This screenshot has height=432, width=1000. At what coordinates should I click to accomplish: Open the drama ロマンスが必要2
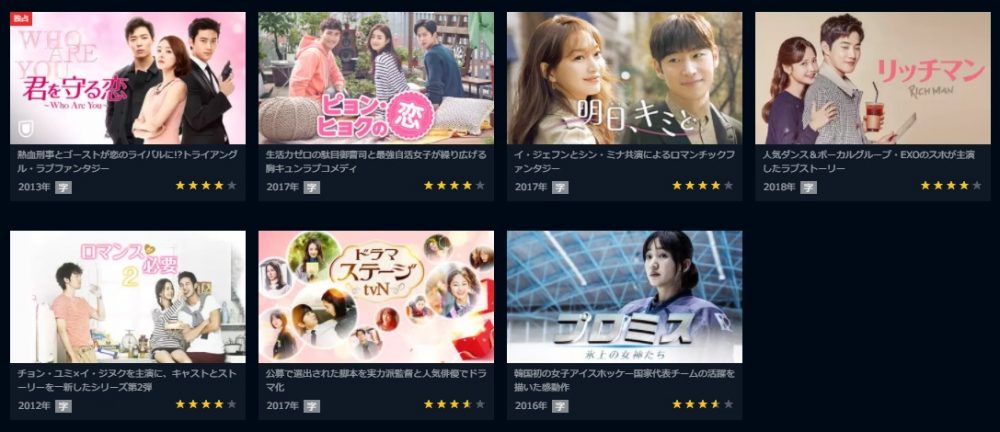127,297
